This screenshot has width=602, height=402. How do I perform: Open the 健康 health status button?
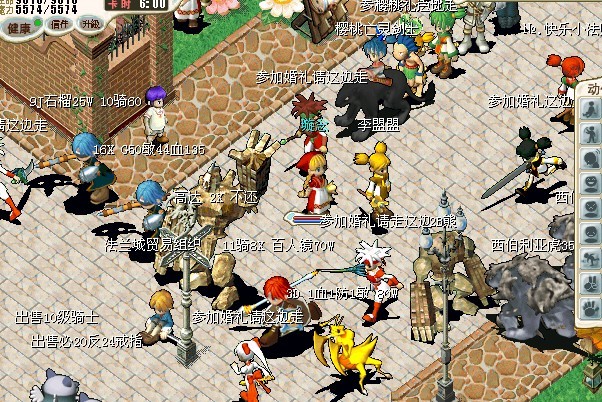(17, 28)
